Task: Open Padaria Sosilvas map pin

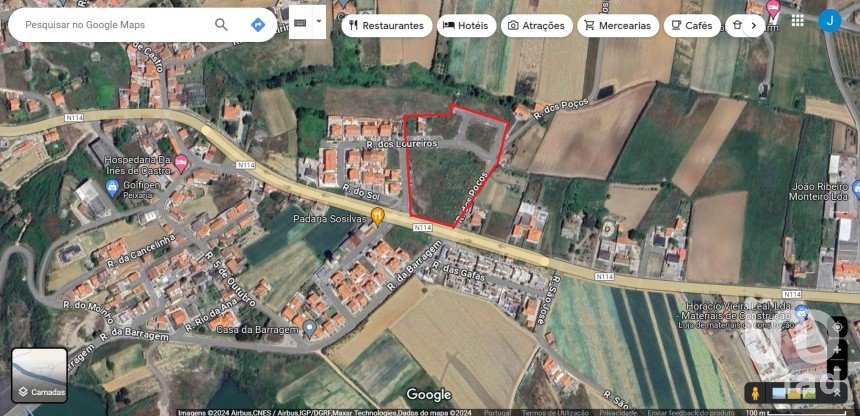Action: [378, 215]
